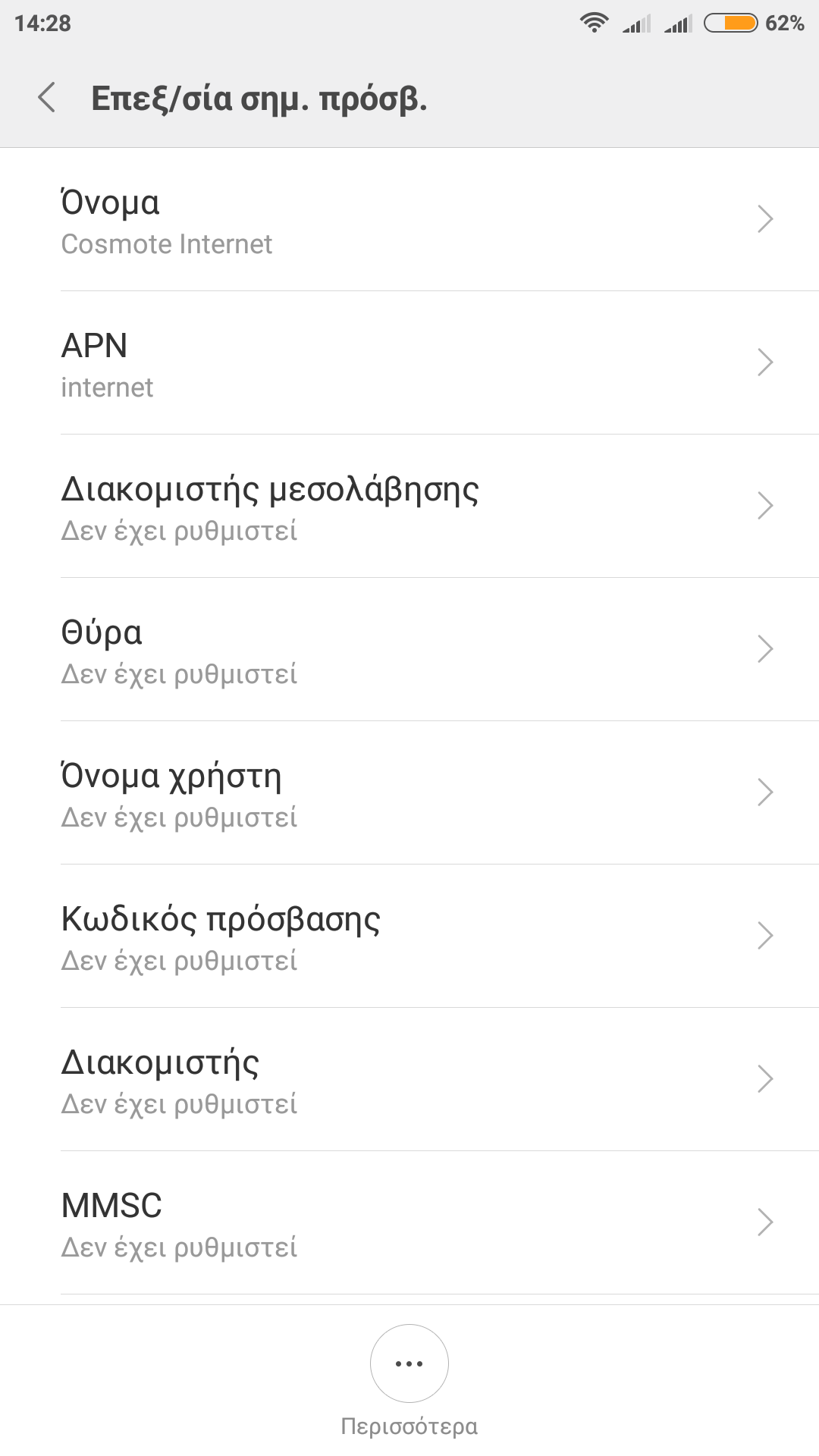Open the Όνομα setting row
Screen dimensions: 819x1456
(409, 220)
